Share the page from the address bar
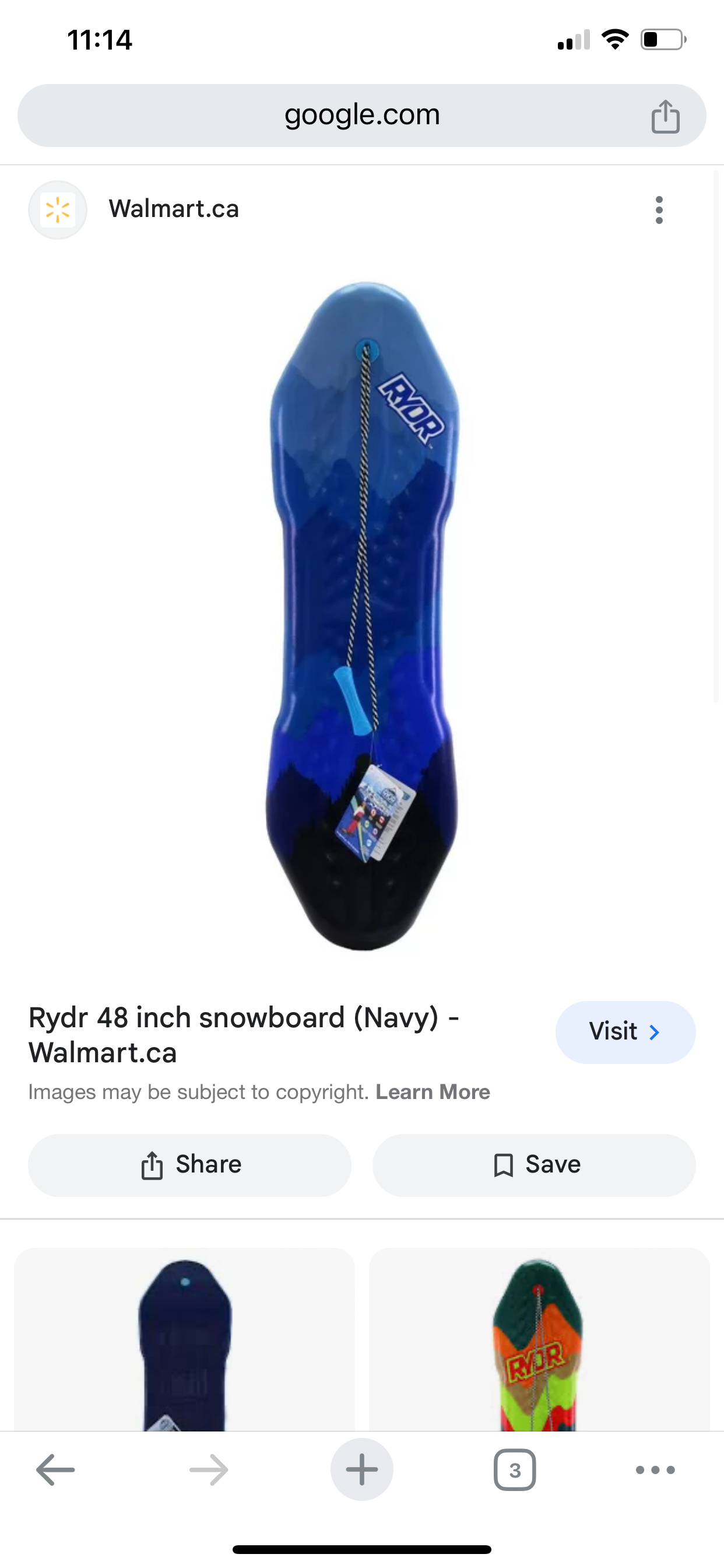 (x=665, y=116)
